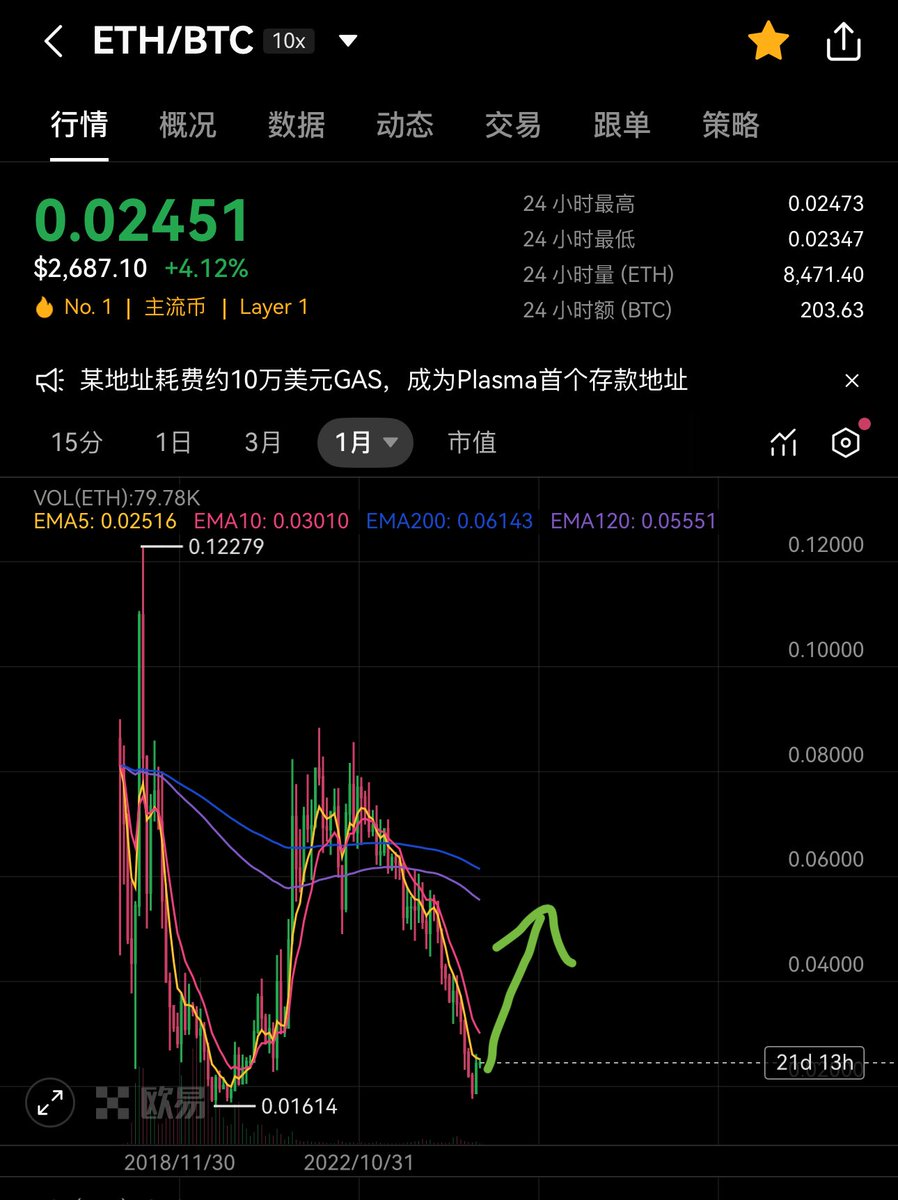Expand the chart to fullscreen

(x=49, y=1103)
